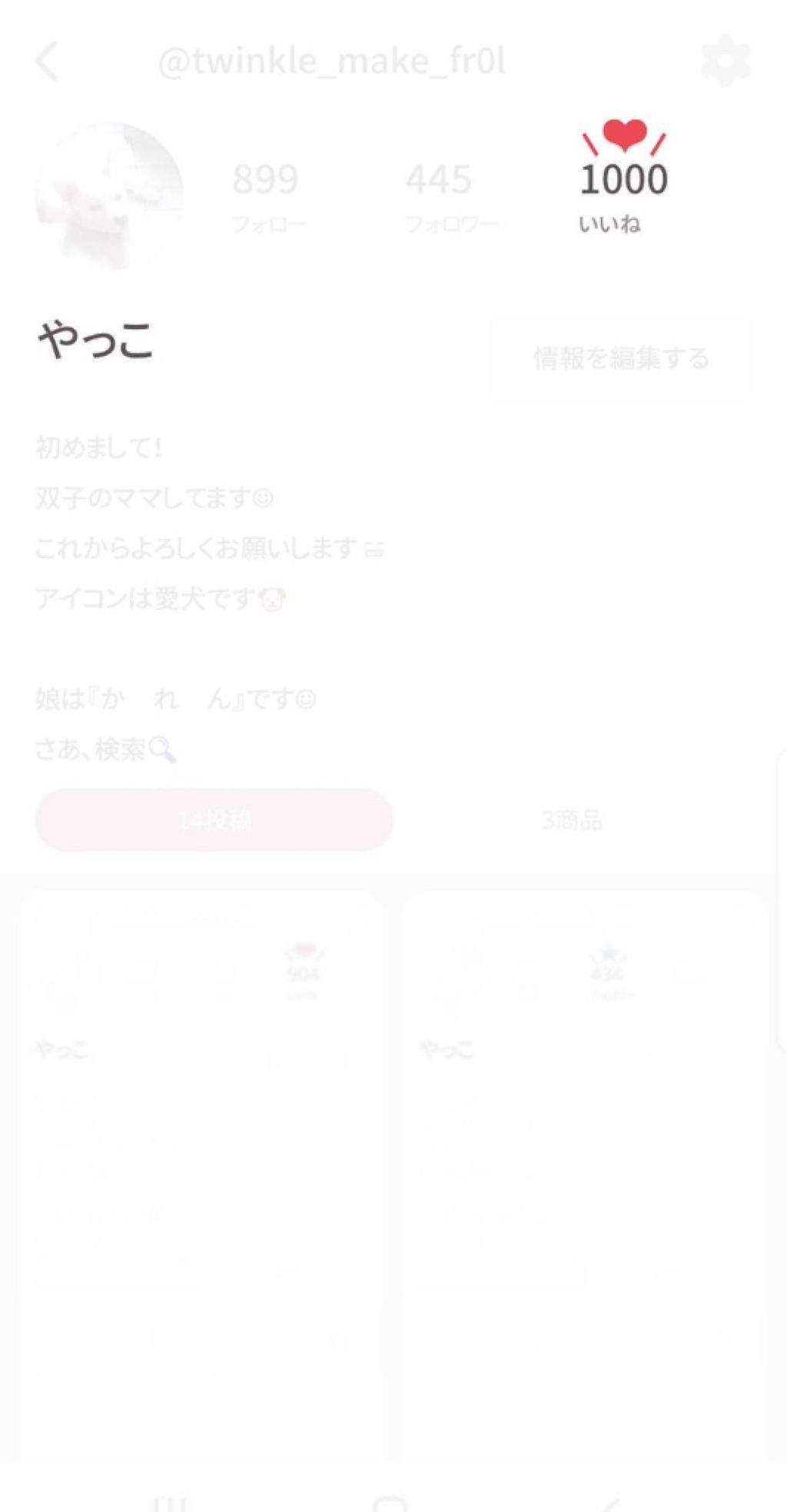The image size is (787, 1512).
Task: Switch to the 3商品 tab
Action: [575, 820]
